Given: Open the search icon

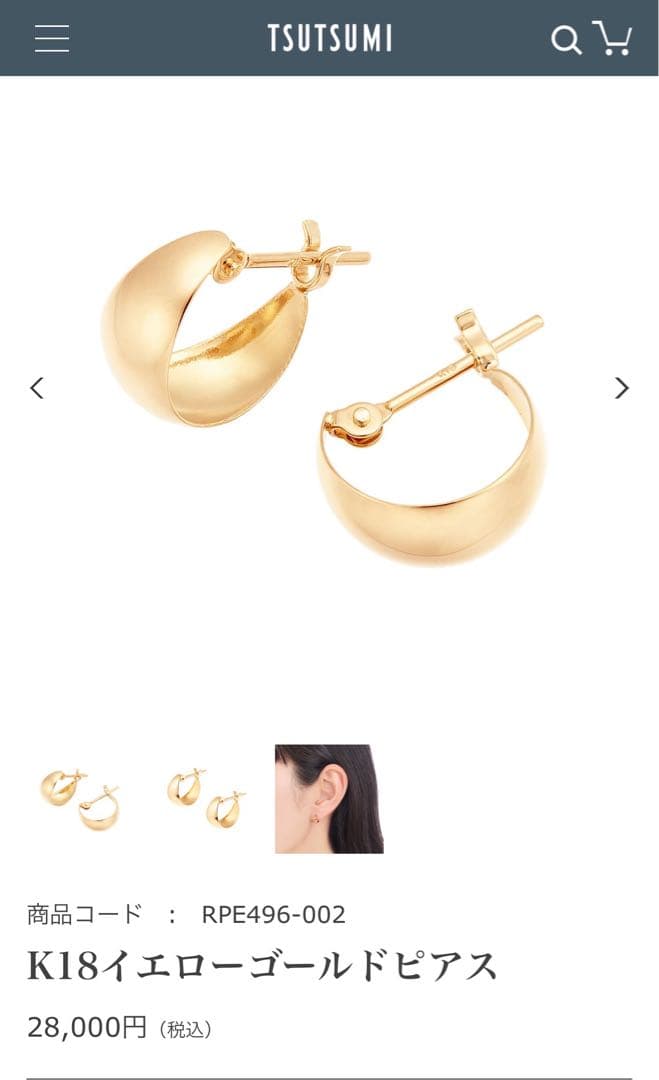Looking at the screenshot, I should tap(566, 39).
